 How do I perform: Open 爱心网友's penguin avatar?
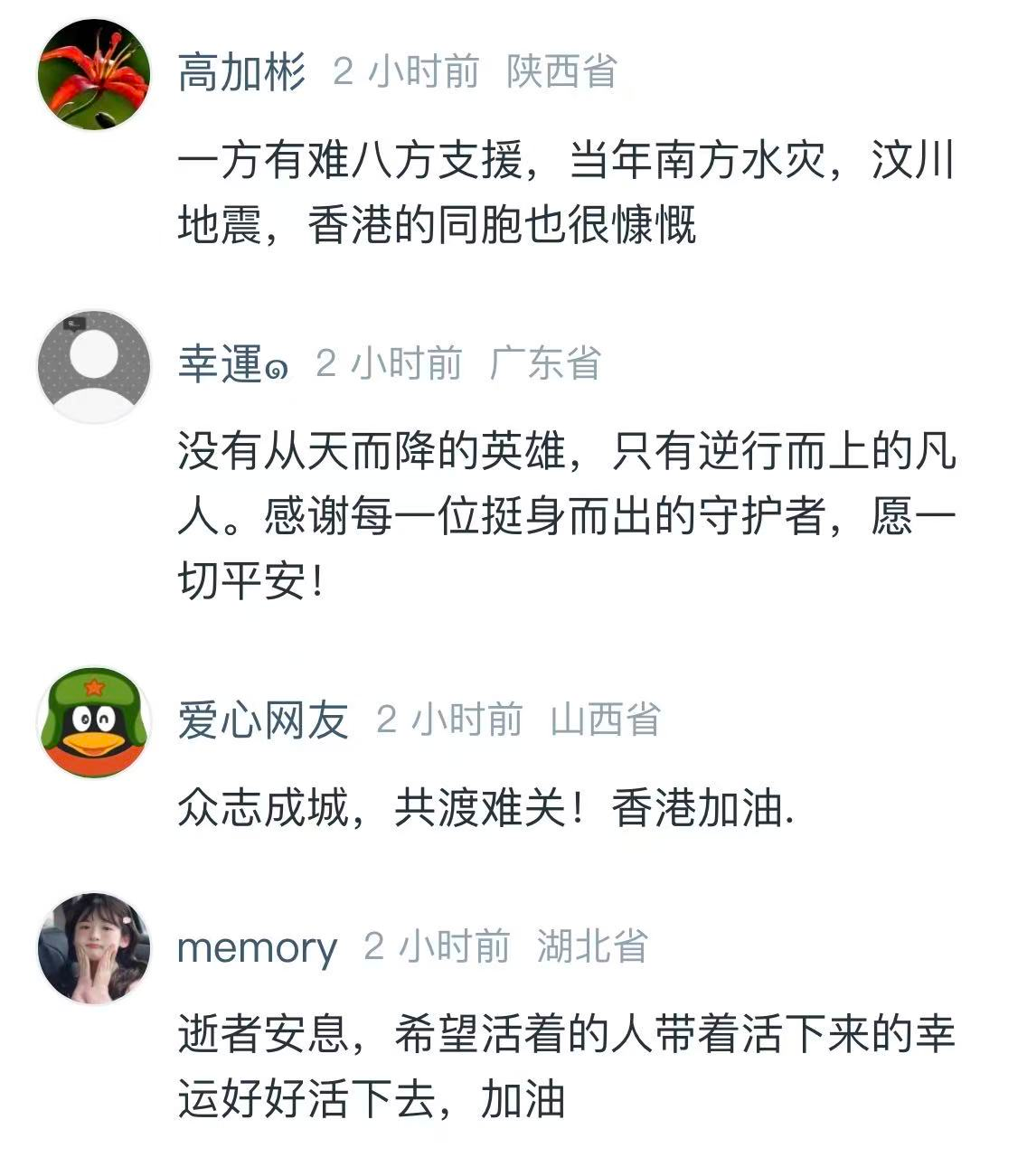coord(94,722)
